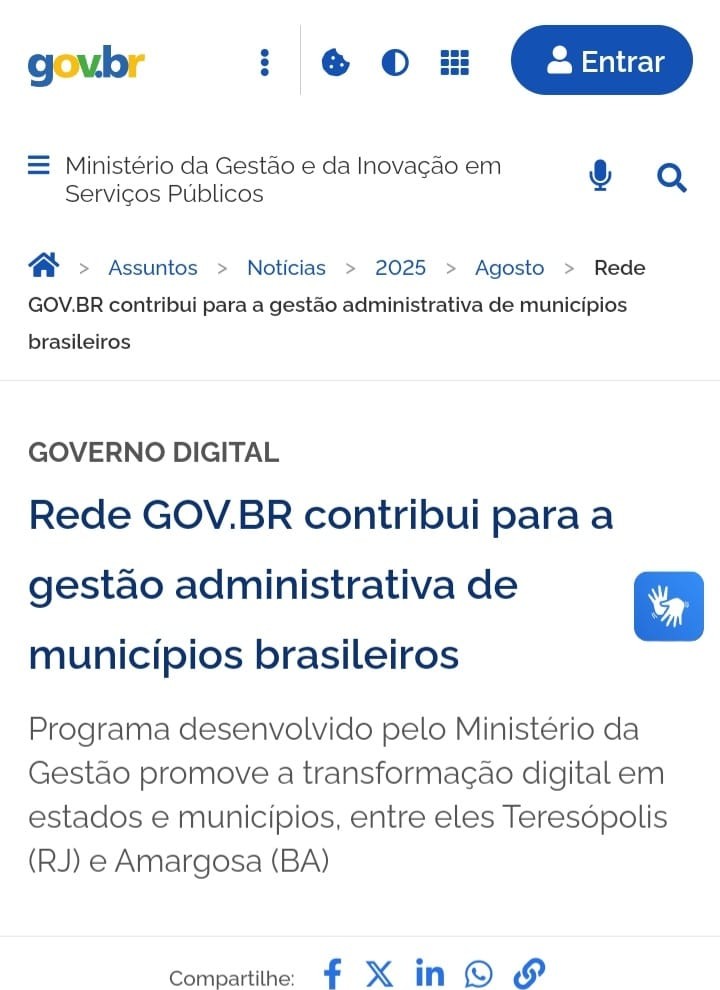
Task: Open site search magnifier
Action: pyautogui.click(x=672, y=178)
